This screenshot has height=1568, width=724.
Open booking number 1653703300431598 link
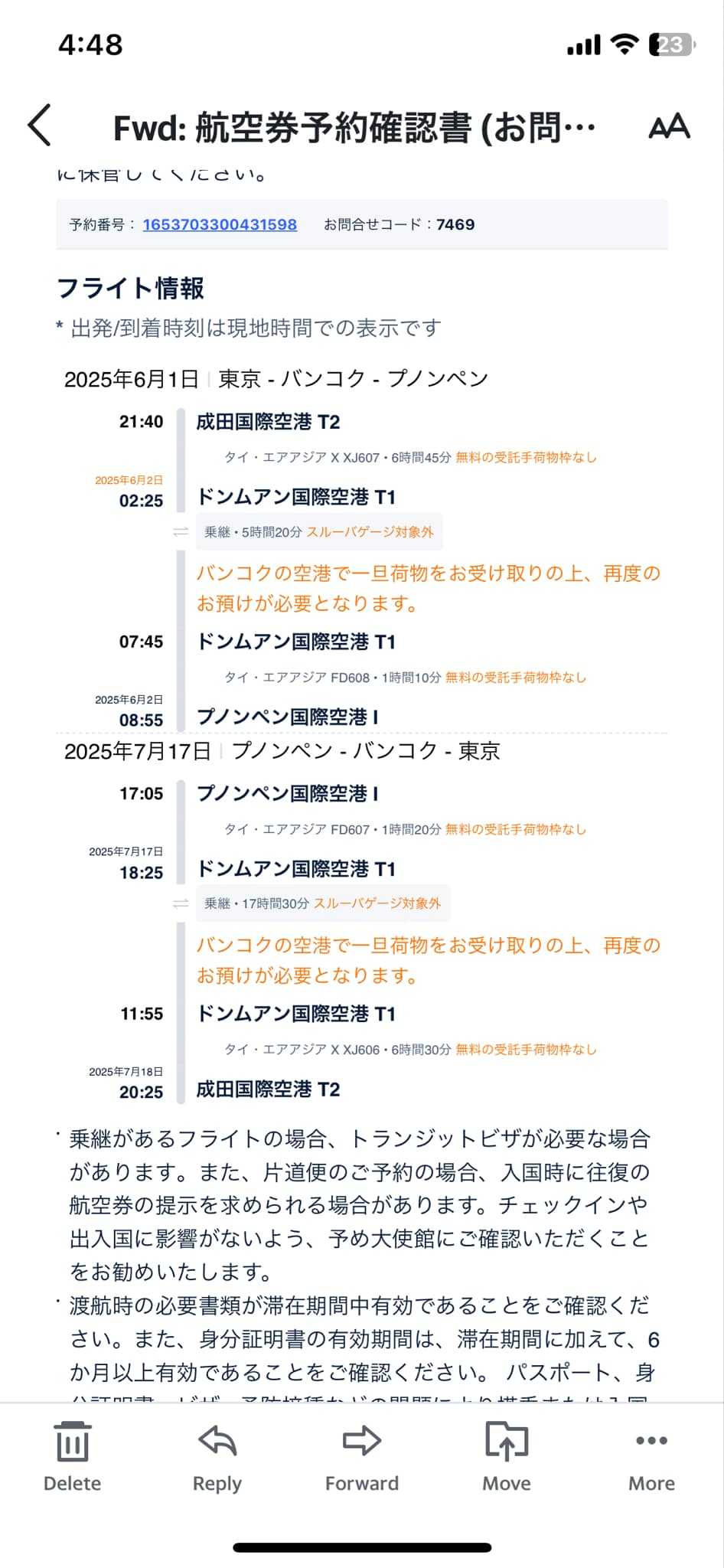coord(220,224)
